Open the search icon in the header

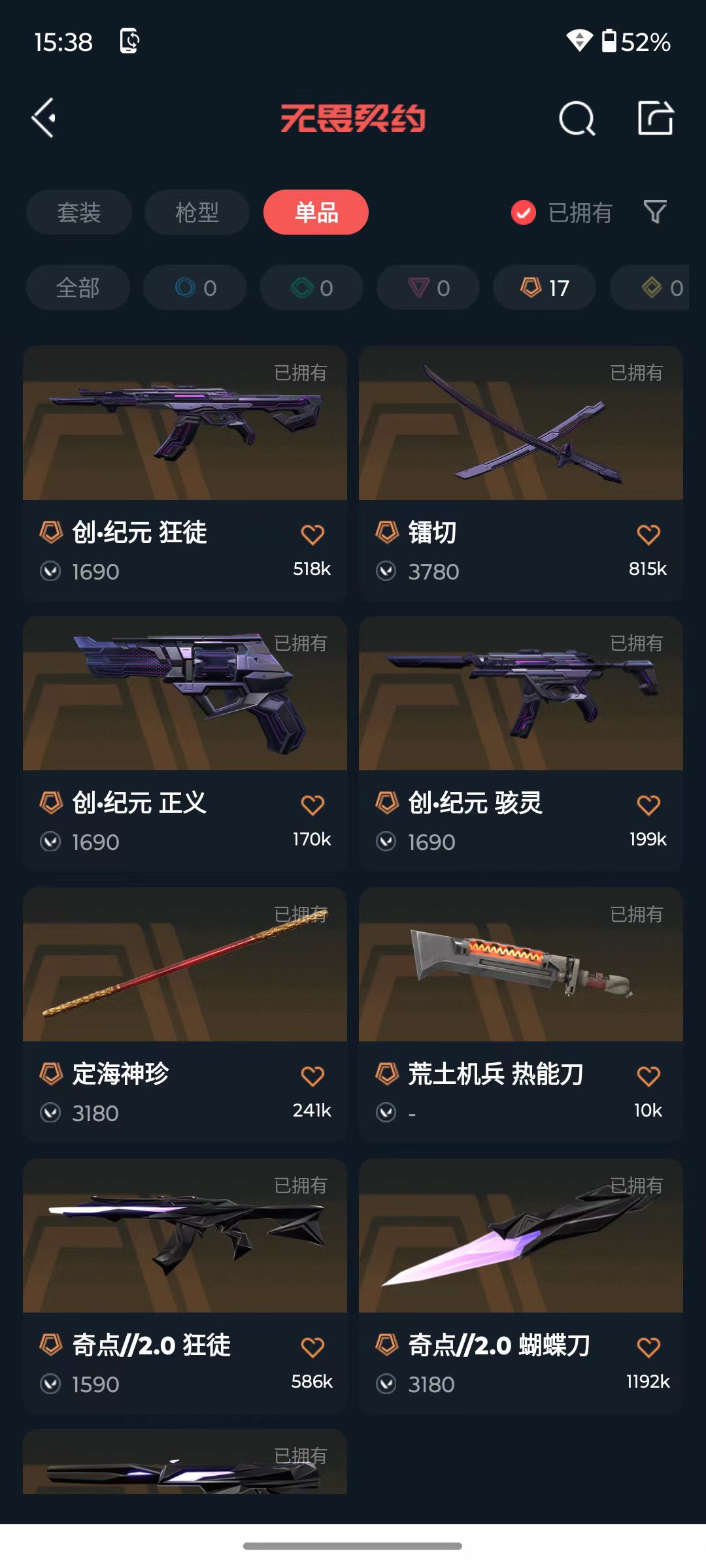tap(577, 118)
